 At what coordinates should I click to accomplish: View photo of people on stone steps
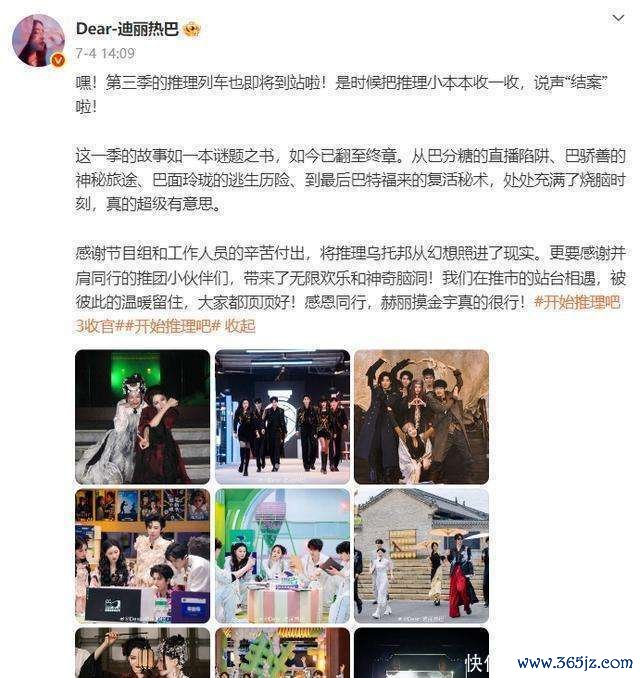coord(421,555)
